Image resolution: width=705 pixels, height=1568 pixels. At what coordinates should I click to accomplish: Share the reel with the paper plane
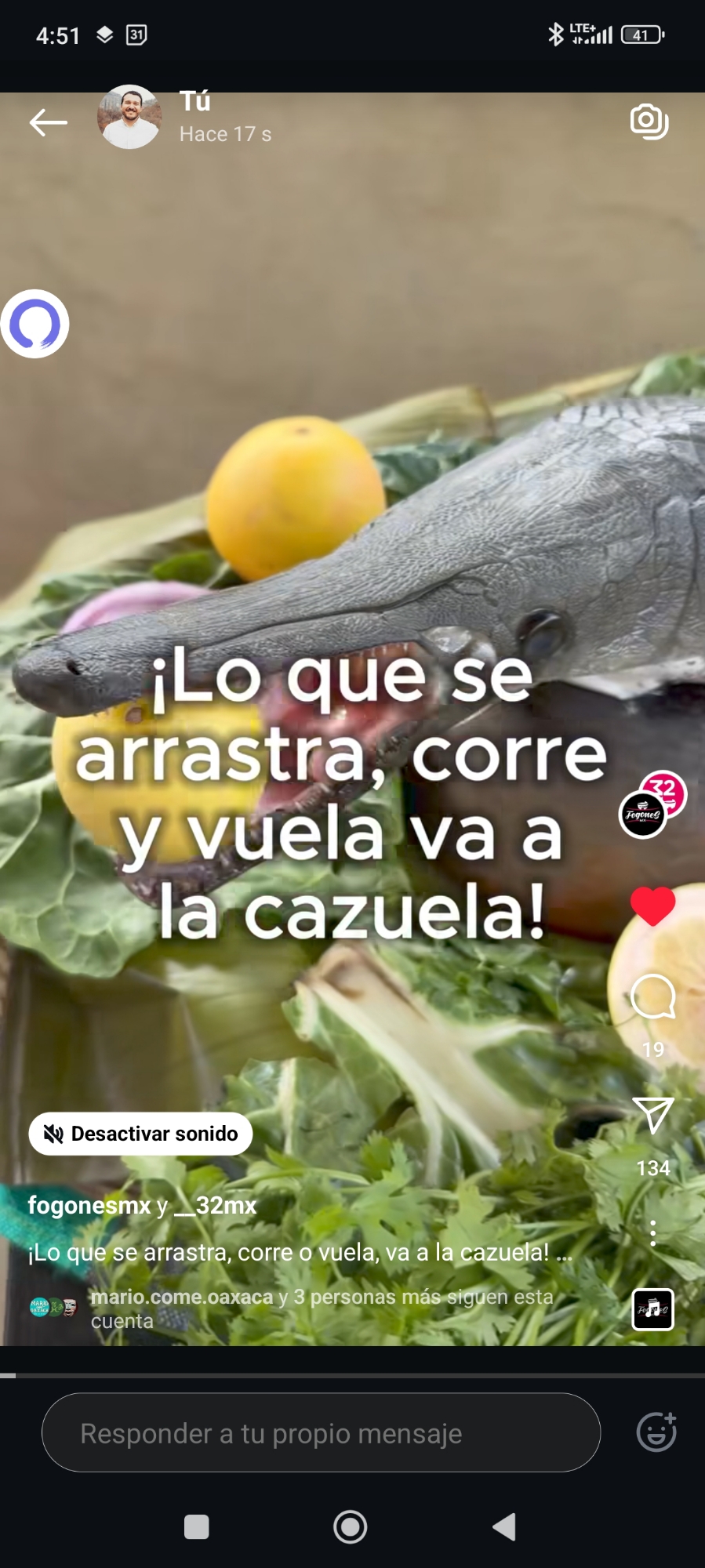[652, 1115]
